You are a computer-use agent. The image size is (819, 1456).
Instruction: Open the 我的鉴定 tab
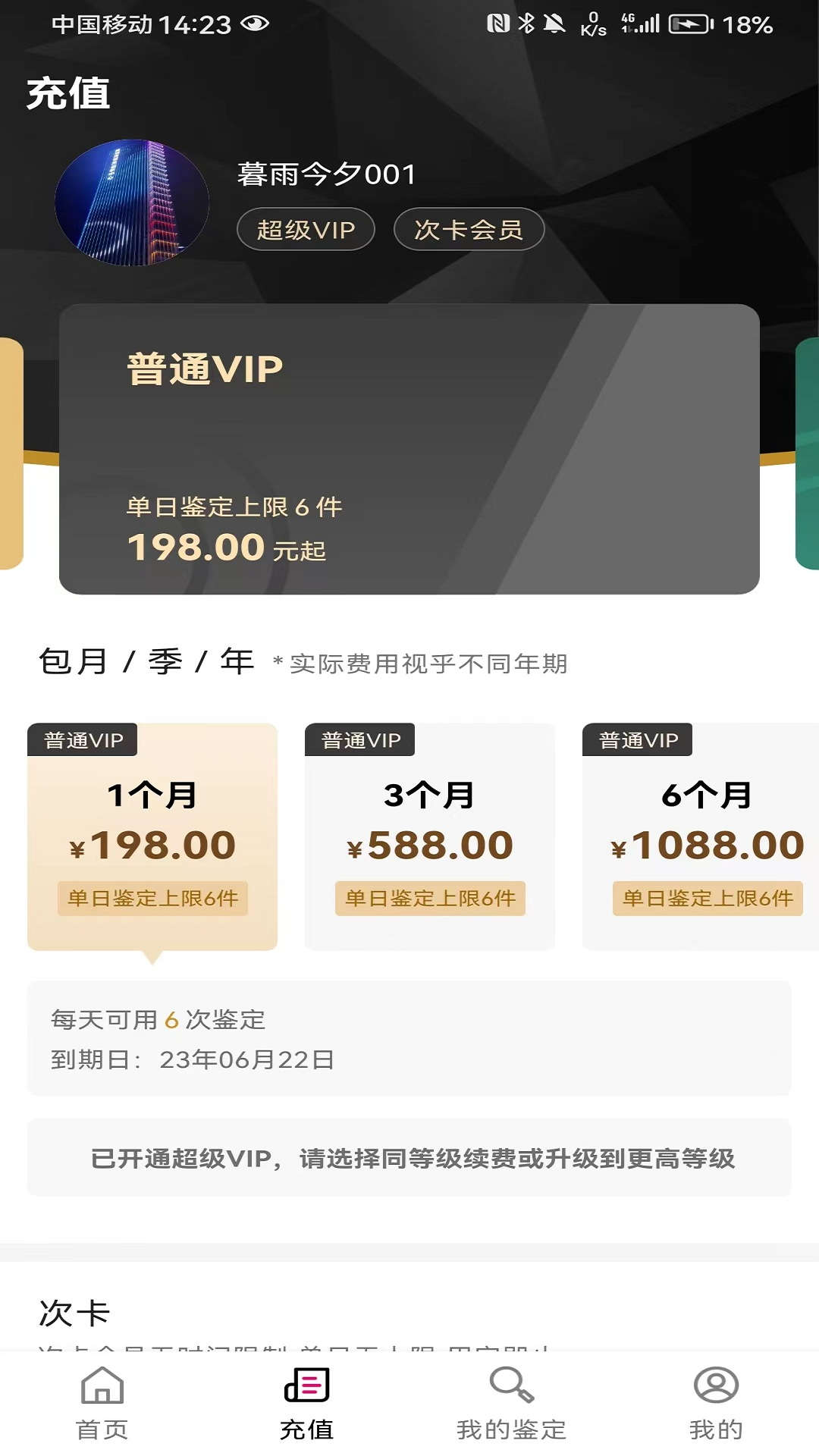click(511, 1403)
